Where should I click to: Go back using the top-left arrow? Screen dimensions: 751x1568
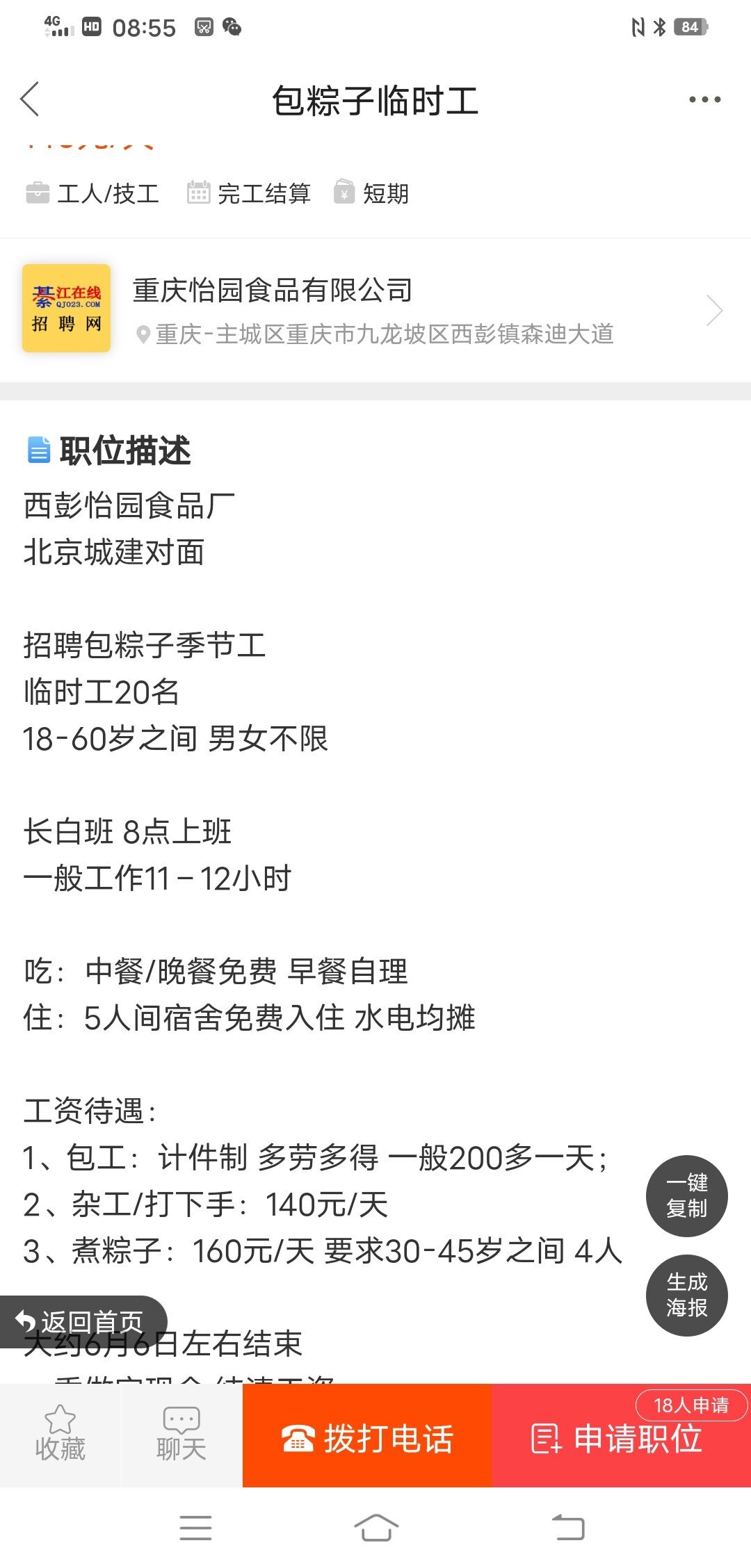(30, 99)
